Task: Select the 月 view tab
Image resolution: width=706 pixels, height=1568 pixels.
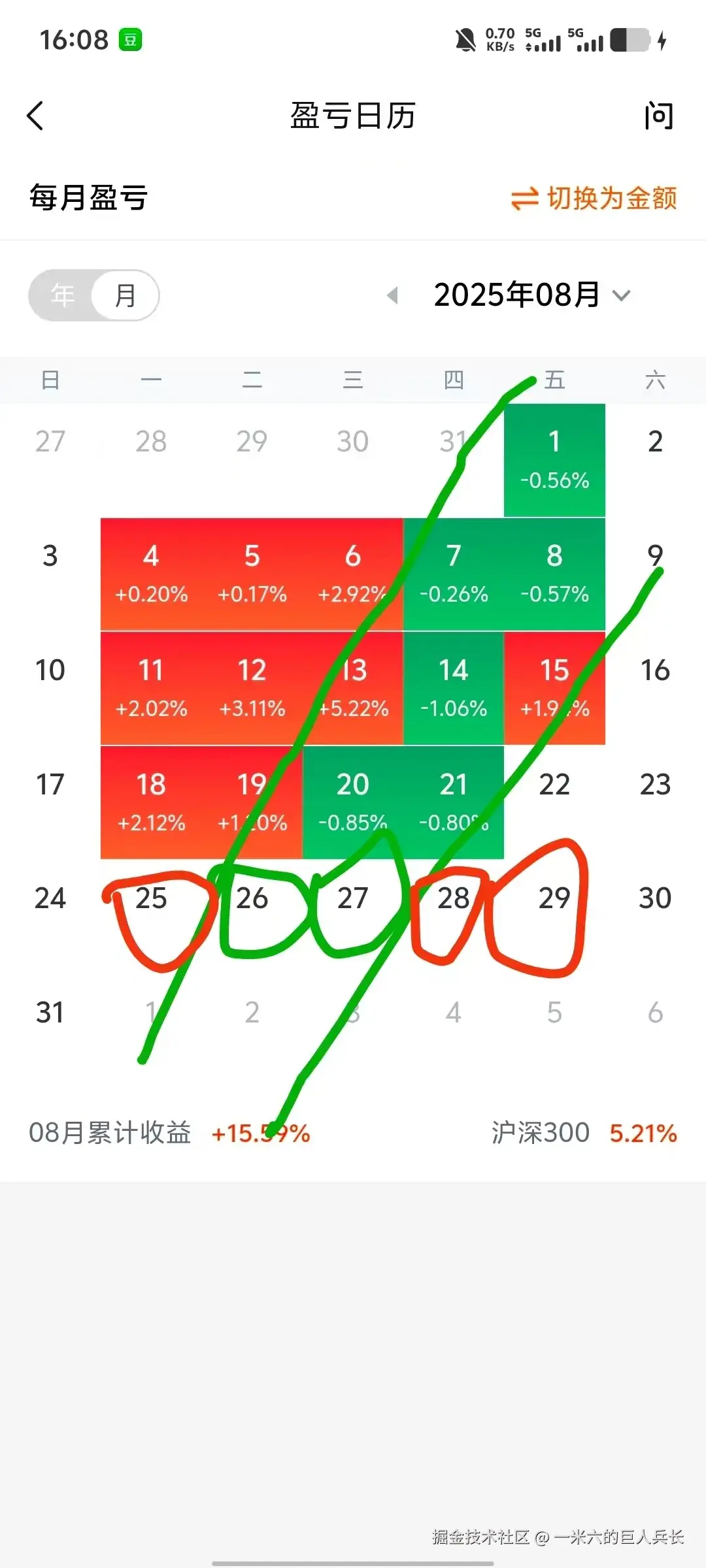Action: (125, 295)
